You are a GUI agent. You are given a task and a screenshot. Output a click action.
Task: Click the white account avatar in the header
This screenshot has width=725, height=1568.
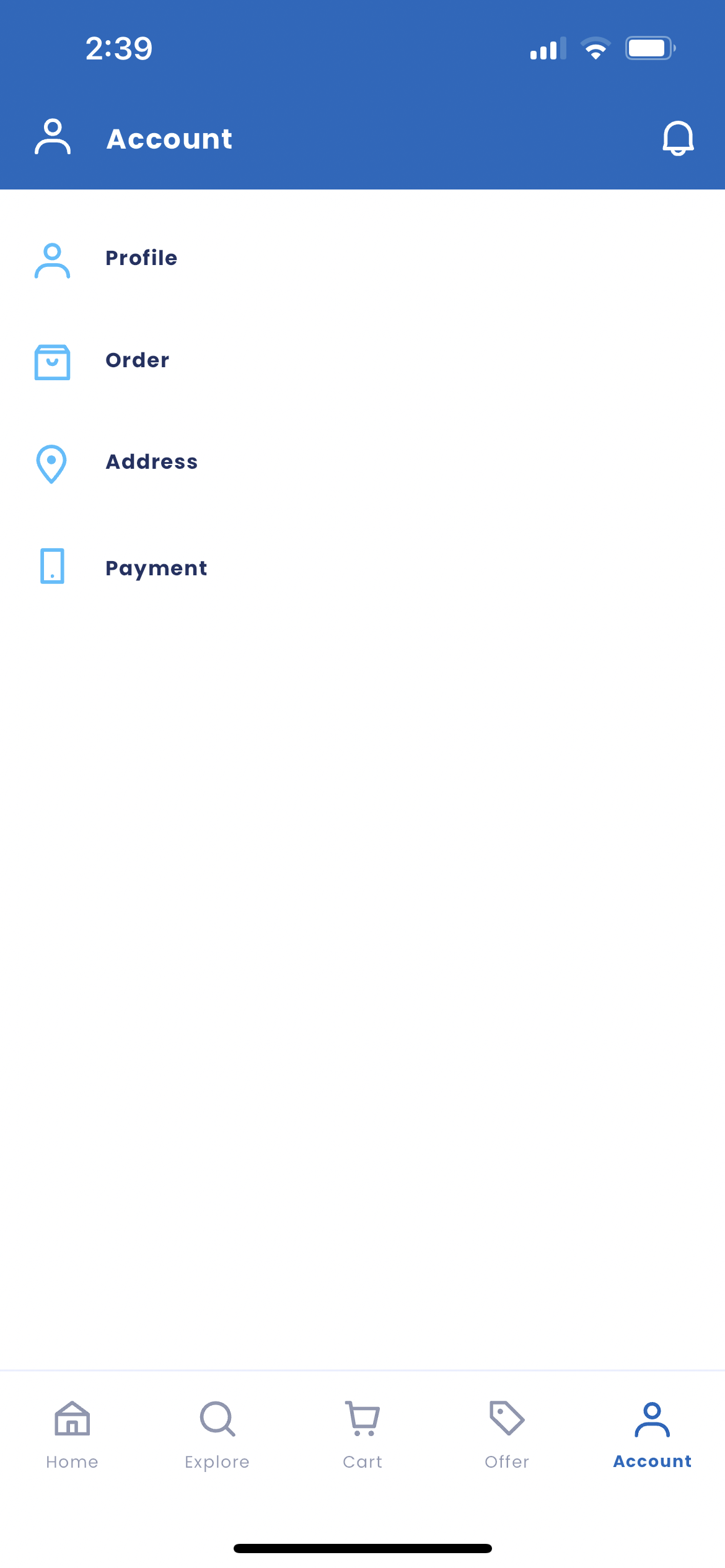53,138
